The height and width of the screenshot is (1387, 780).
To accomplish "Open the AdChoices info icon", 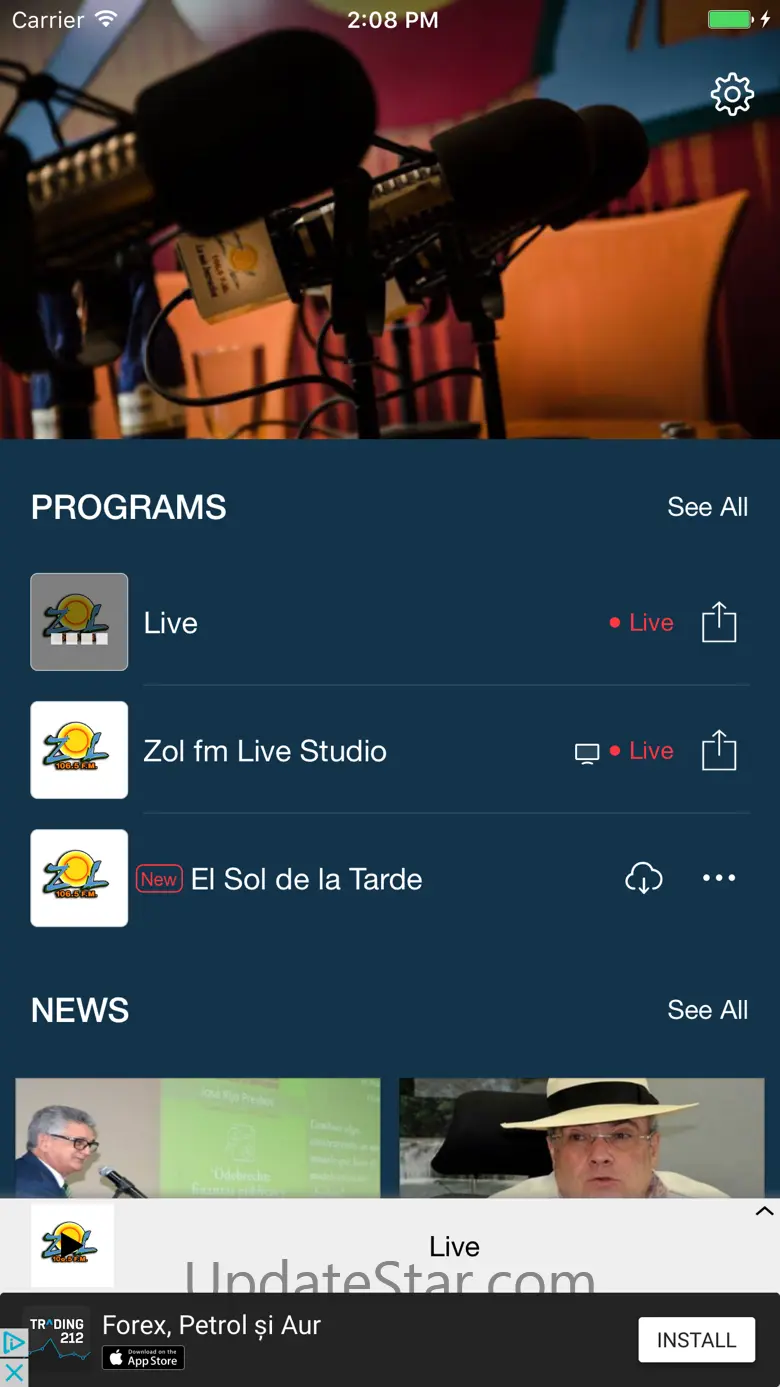I will [14, 1342].
